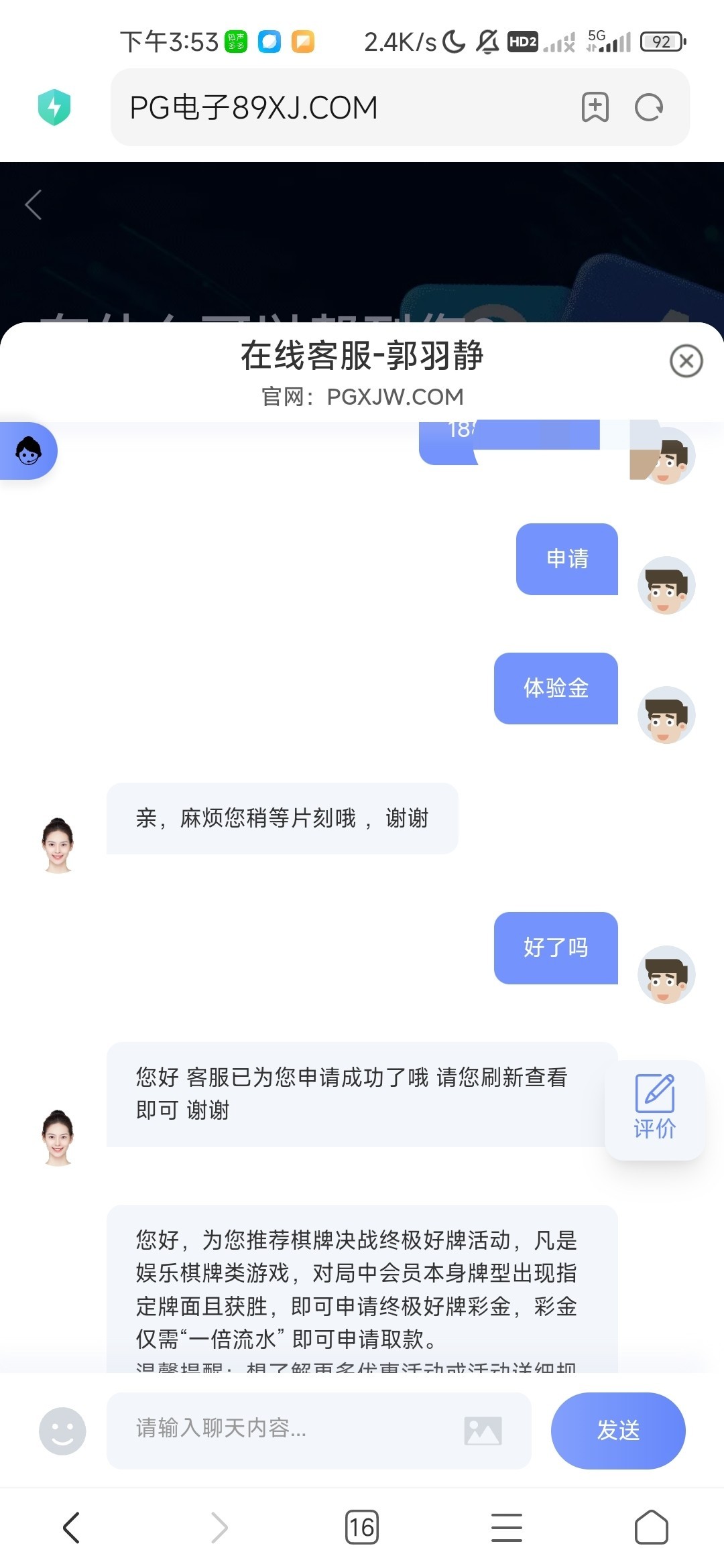Tap the floating customer service head icon
Image resolution: width=724 pixels, height=1568 pixels.
[x=28, y=451]
